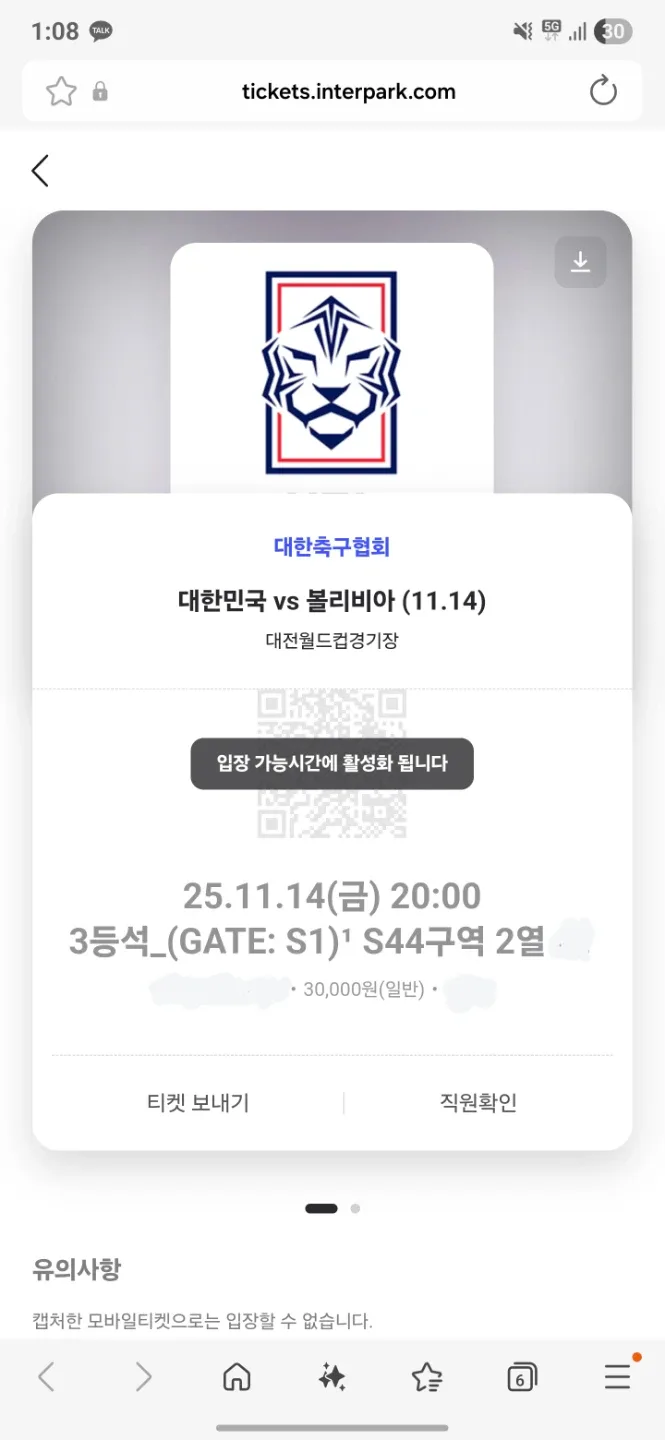Open 직원확인 staff verification
Image resolution: width=665 pixels, height=1440 pixels.
[x=478, y=1103]
